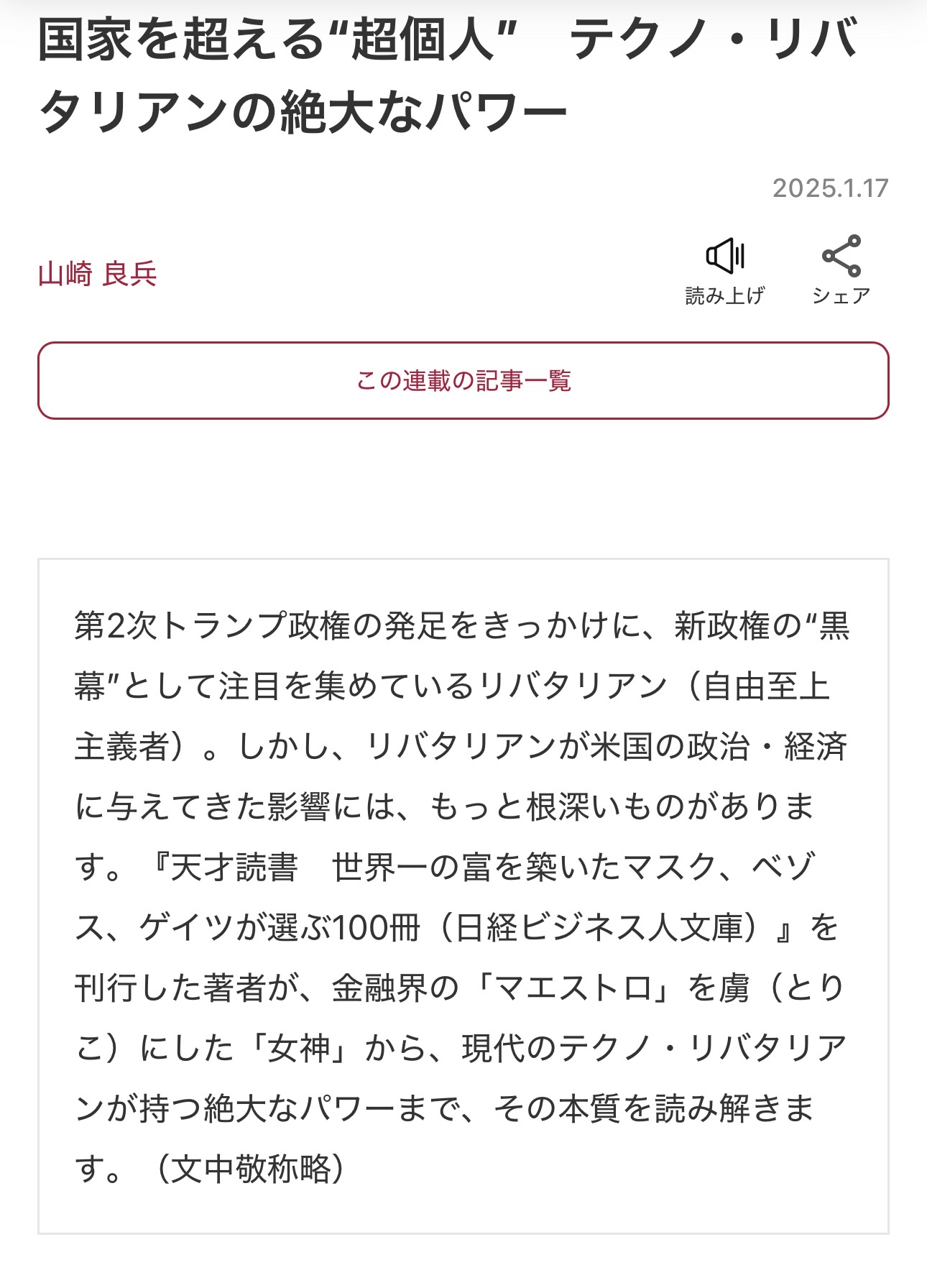Start the 読み上げ read-aloud audio

724,270
